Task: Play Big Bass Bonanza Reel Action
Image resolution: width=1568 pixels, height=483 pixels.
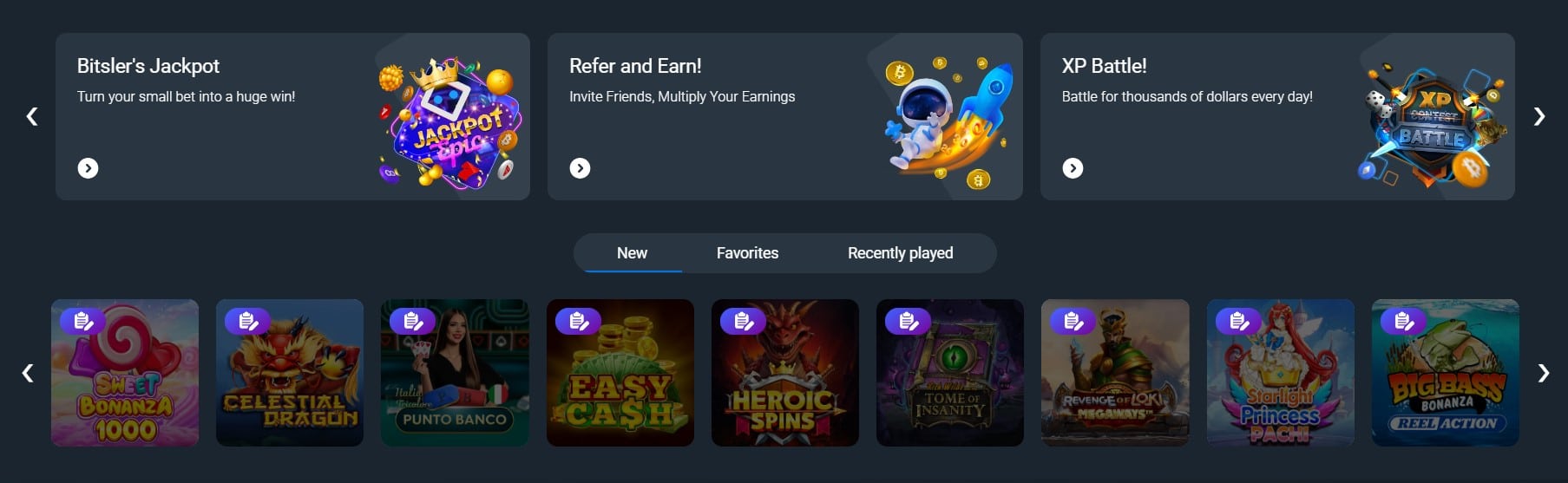Action: coord(1446,373)
